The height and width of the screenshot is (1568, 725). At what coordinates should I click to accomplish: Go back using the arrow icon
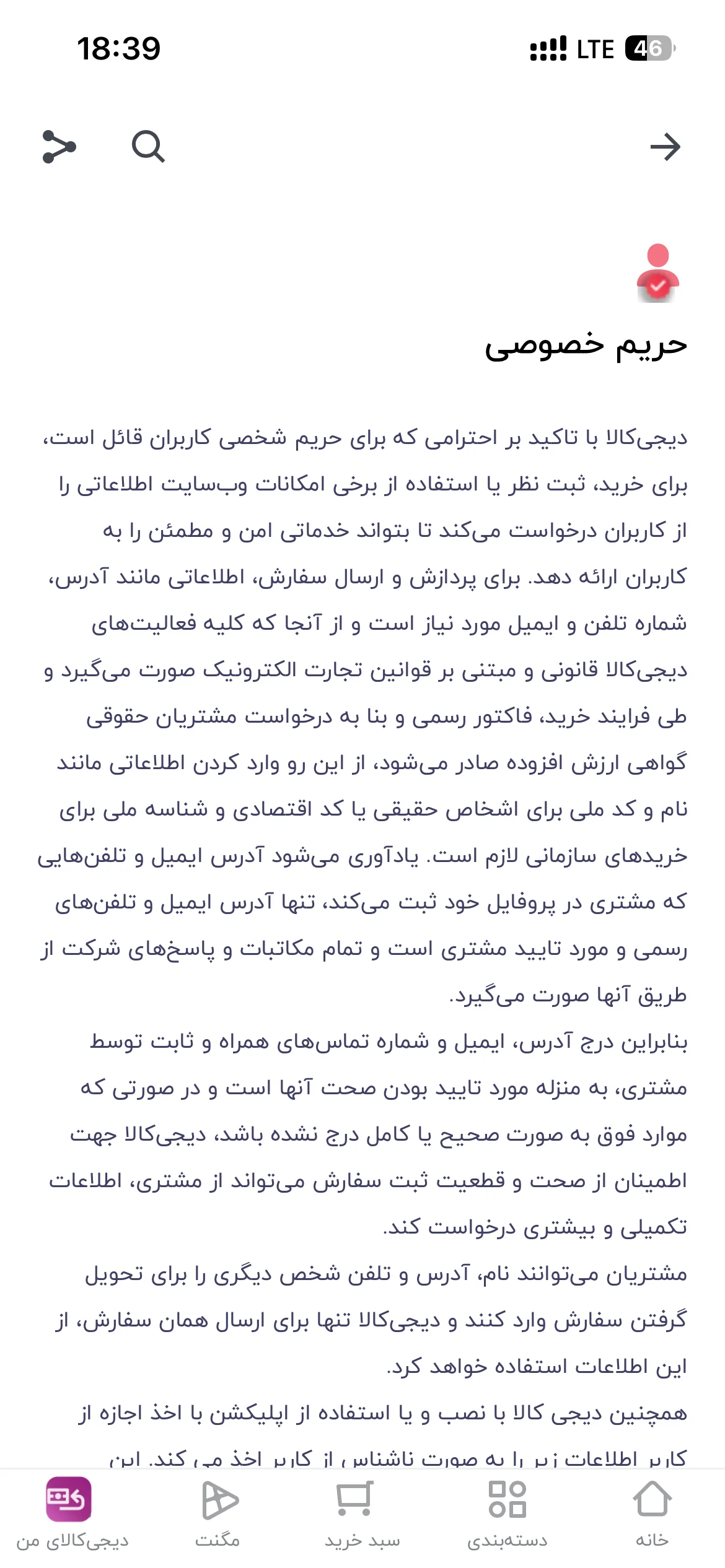tap(666, 147)
